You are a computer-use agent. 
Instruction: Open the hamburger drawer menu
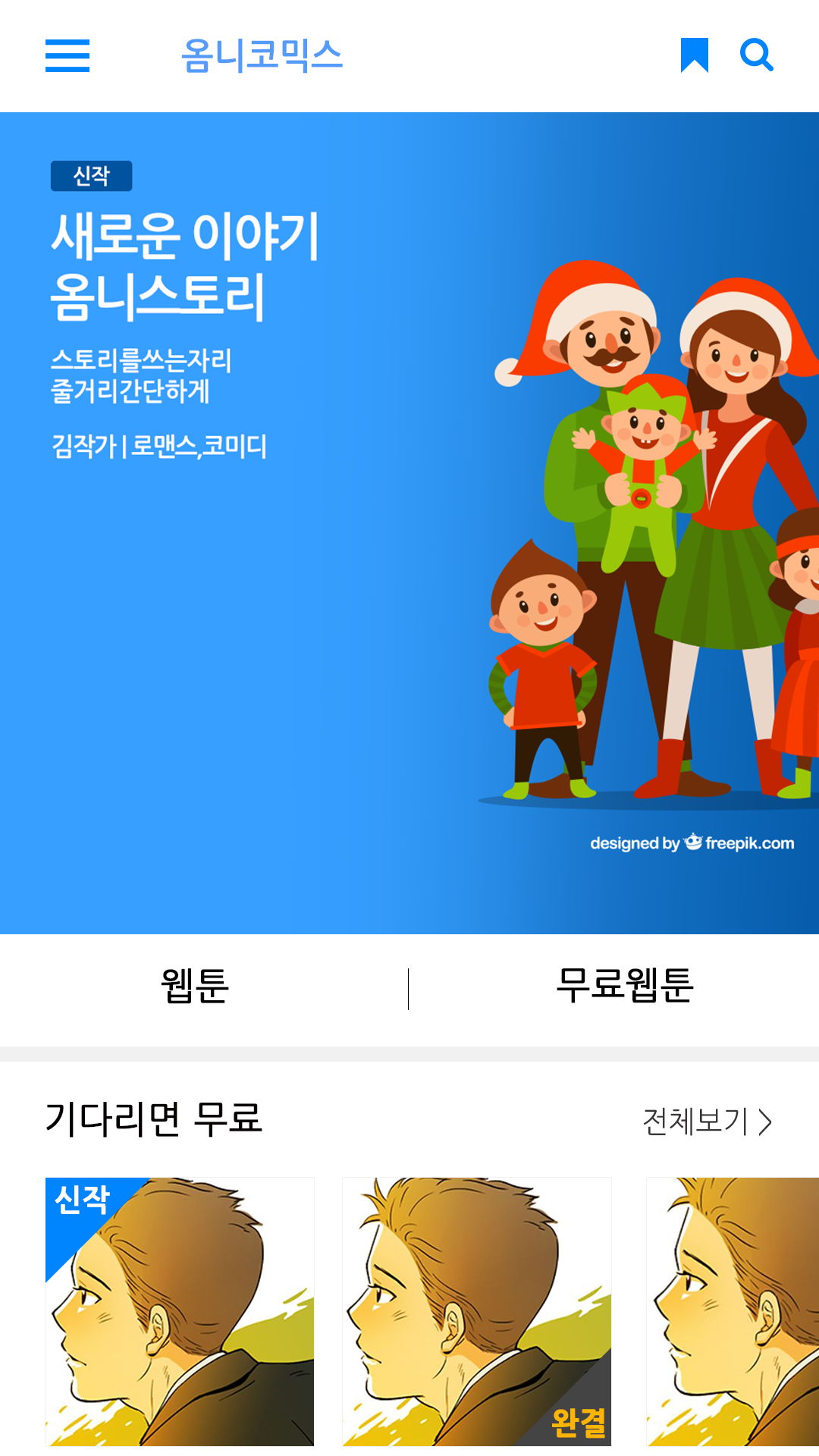pos(67,56)
